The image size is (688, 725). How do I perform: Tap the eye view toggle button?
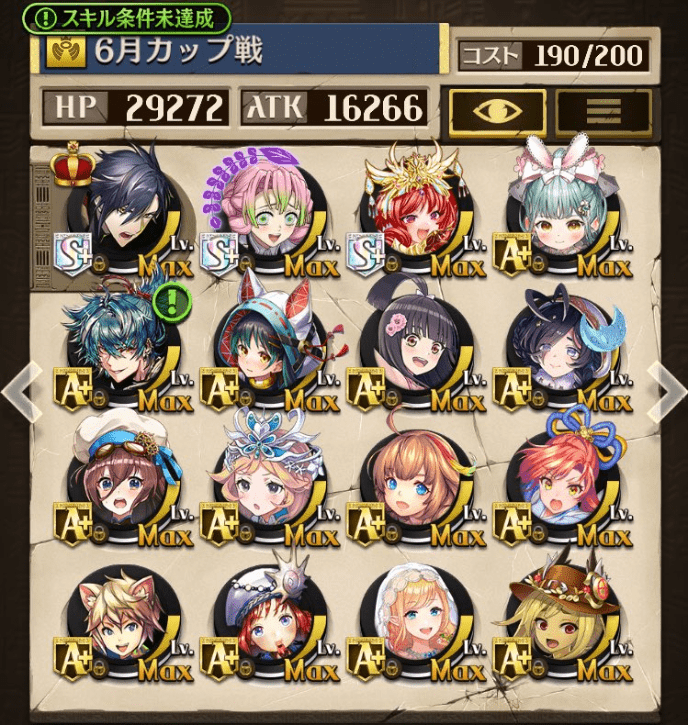(x=497, y=109)
